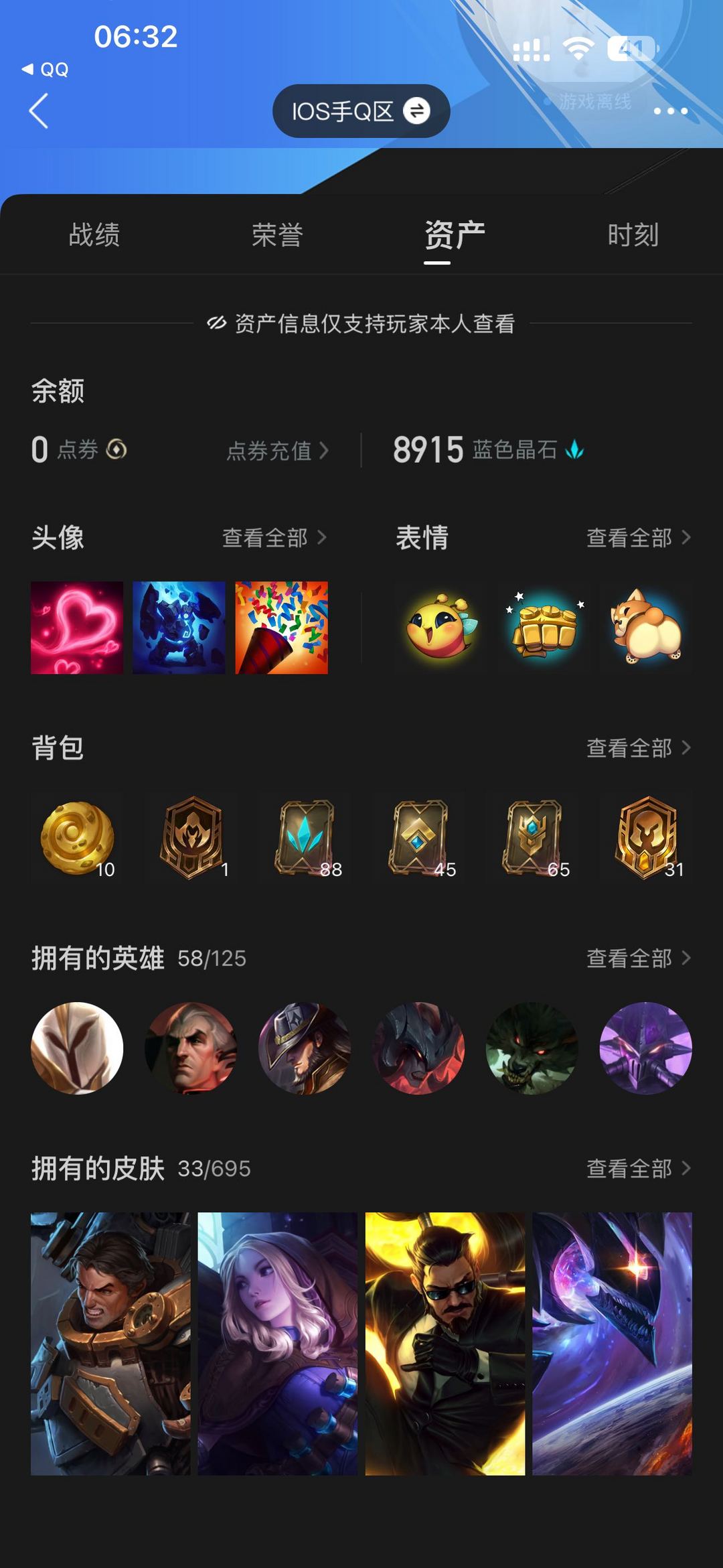This screenshot has width=723, height=1568.
Task: Open the pink heart avatar icon
Action: click(77, 628)
